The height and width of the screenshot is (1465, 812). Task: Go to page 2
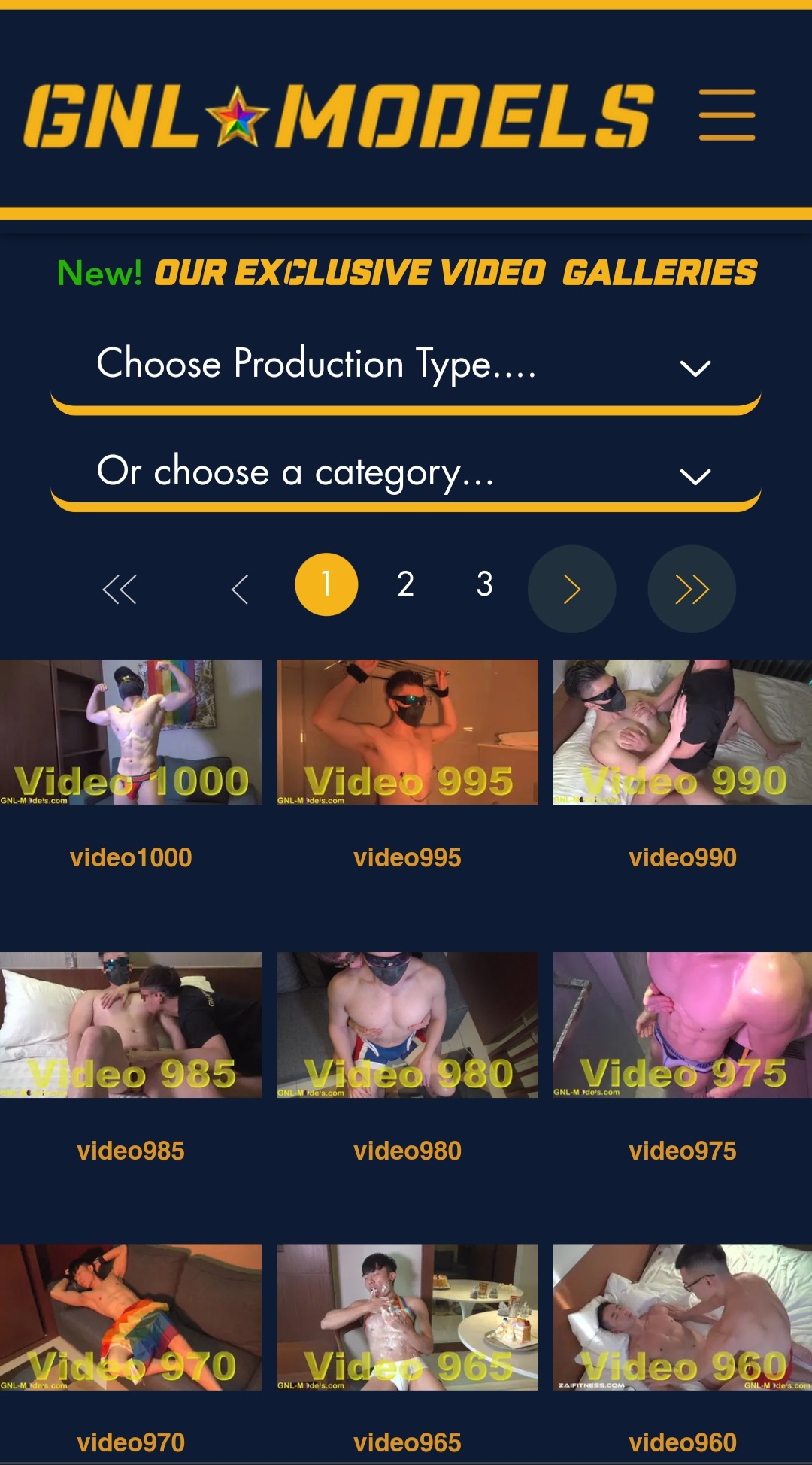tap(406, 584)
